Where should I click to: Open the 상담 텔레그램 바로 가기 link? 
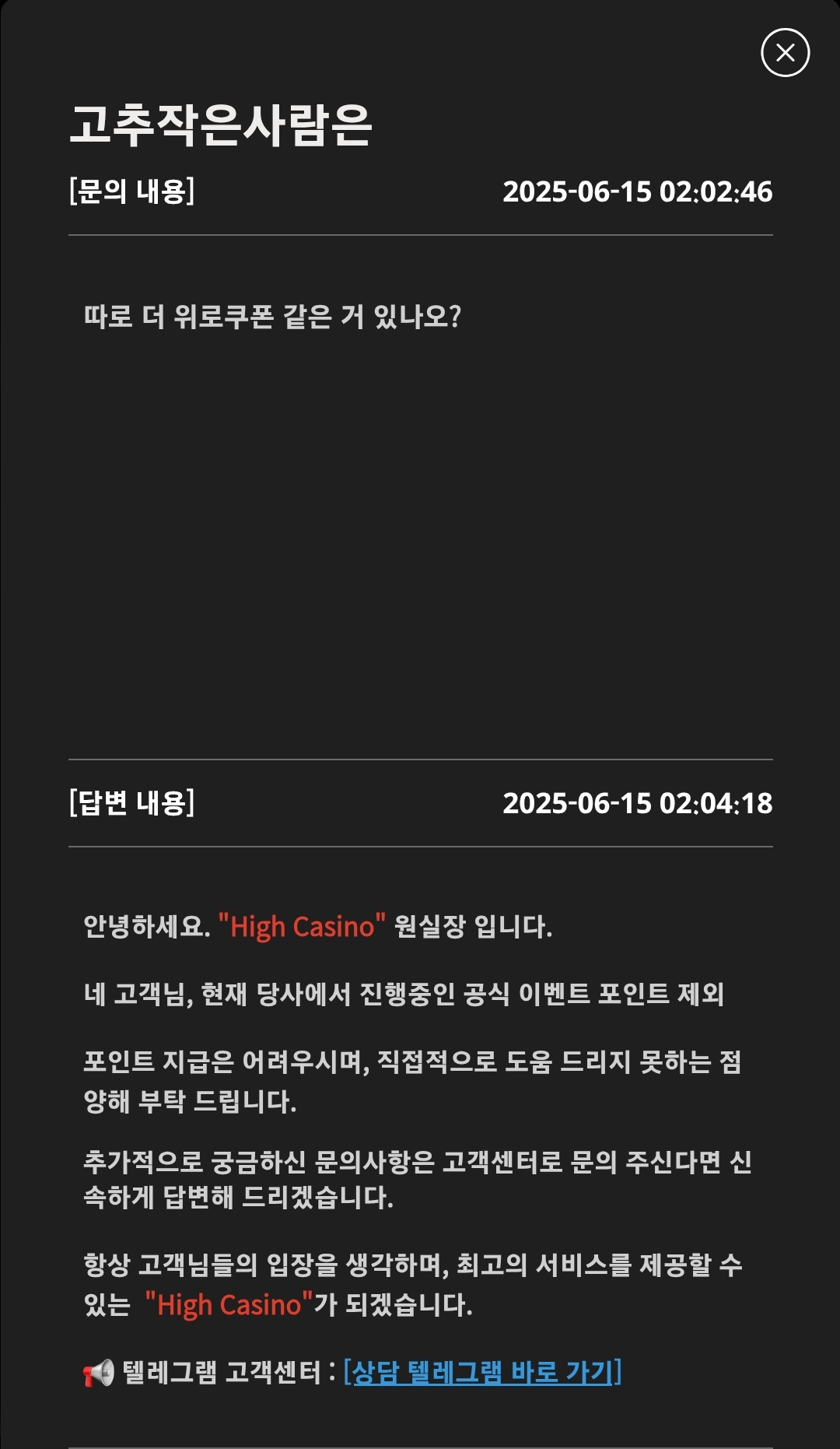[482, 1372]
